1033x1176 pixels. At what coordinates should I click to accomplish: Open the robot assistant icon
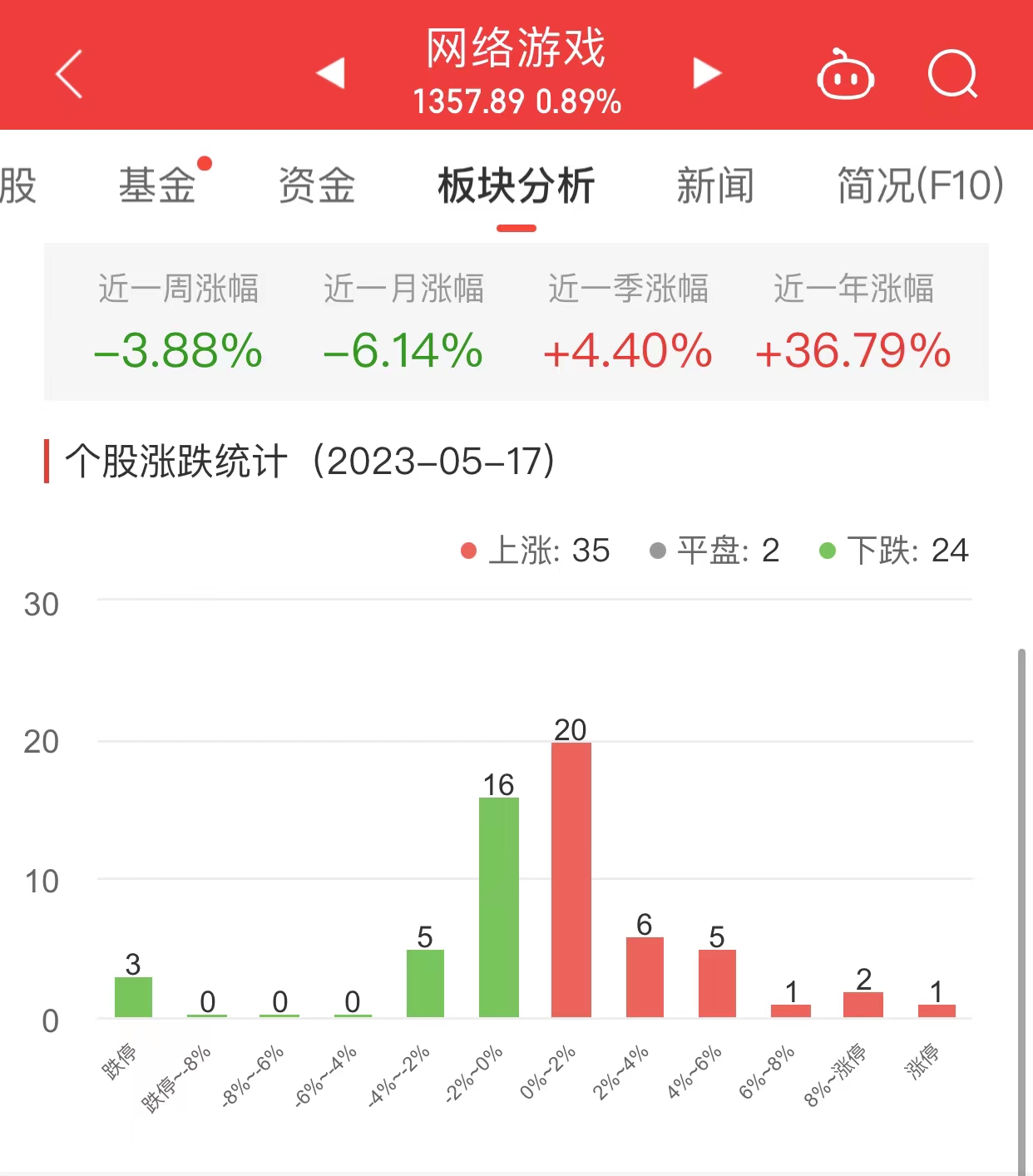point(845,76)
